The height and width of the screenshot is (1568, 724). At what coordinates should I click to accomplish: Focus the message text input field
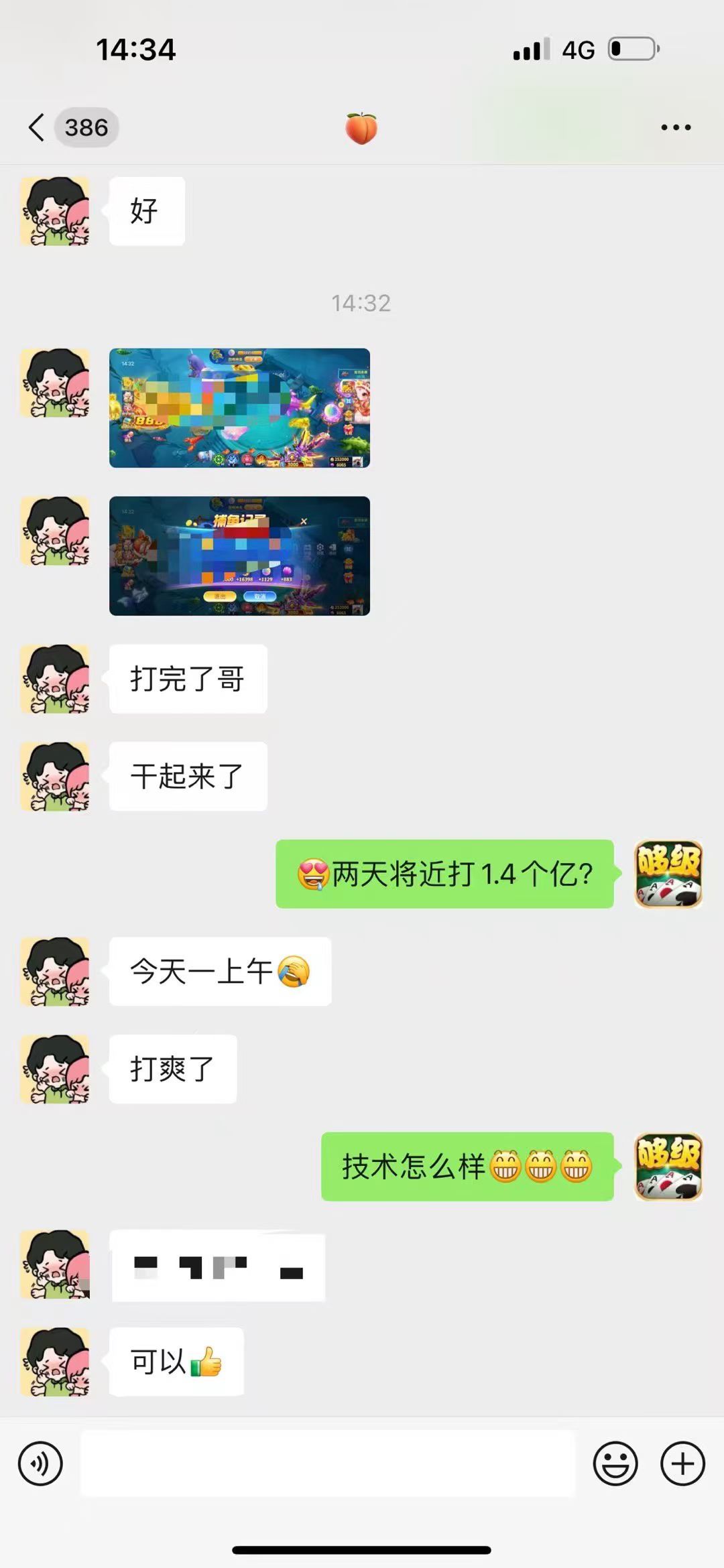tap(328, 1463)
